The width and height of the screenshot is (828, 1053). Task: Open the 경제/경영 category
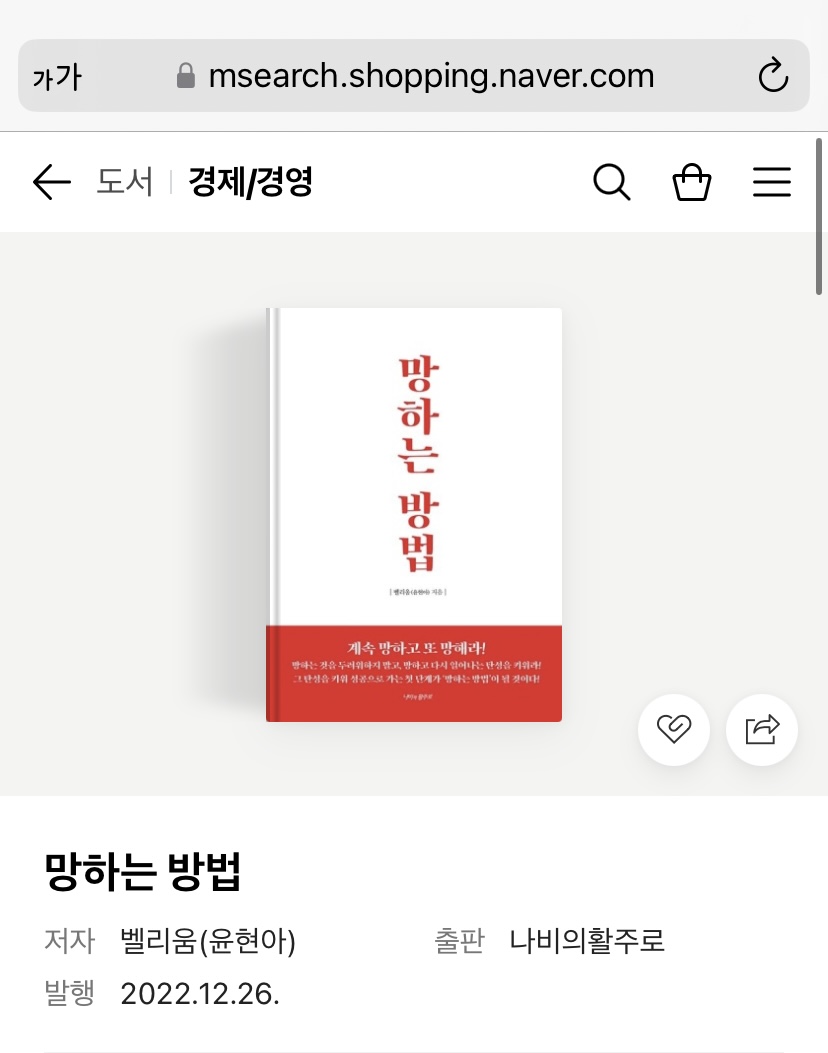point(251,182)
